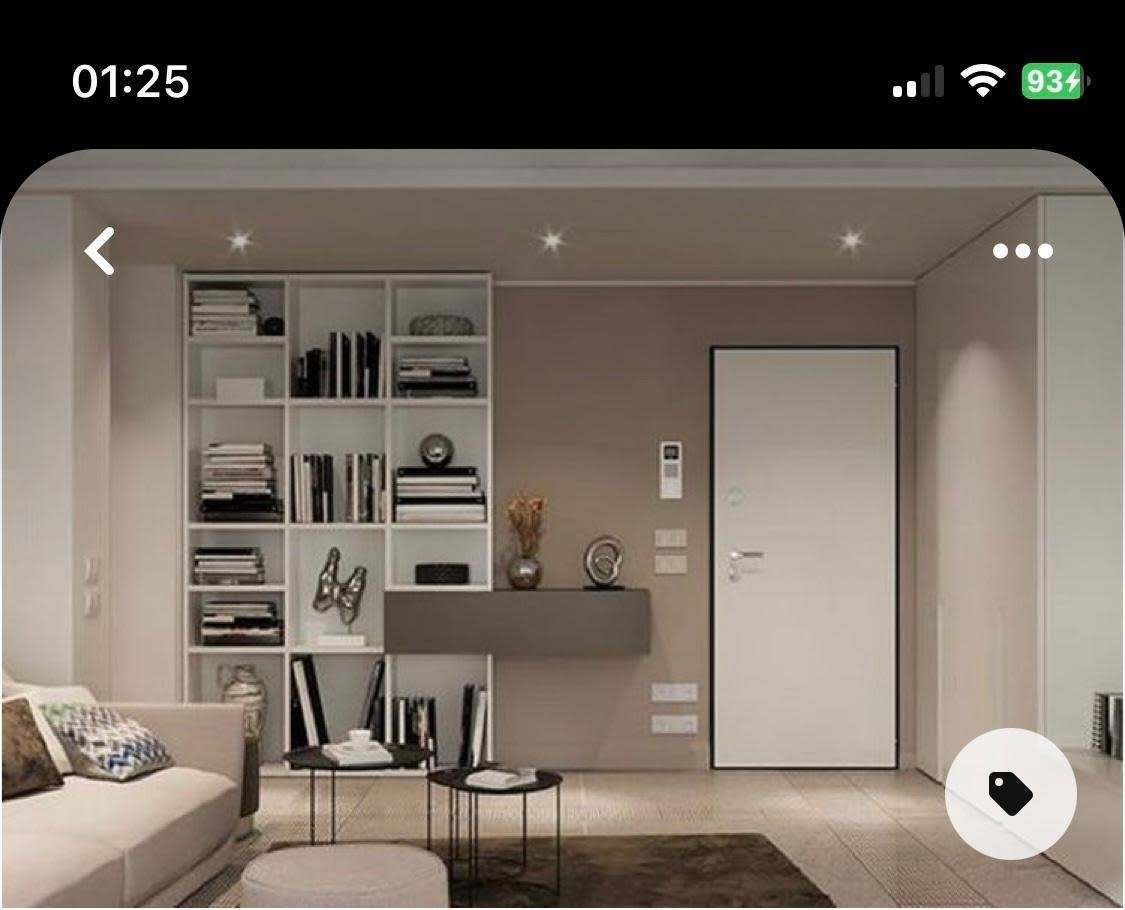Tap the tag button for shoppable items
This screenshot has height=910, width=1125.
1010,794
